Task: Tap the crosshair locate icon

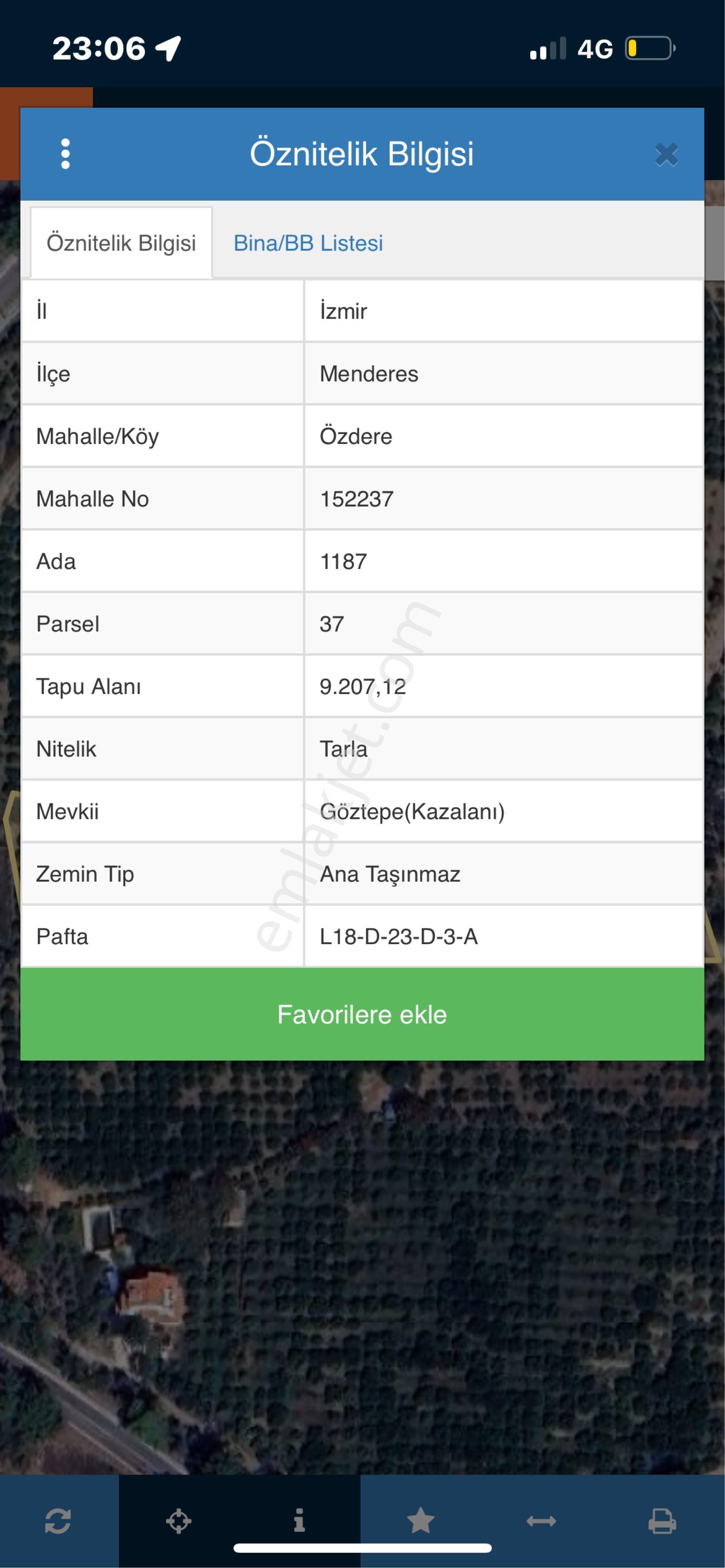Action: pos(178,1520)
